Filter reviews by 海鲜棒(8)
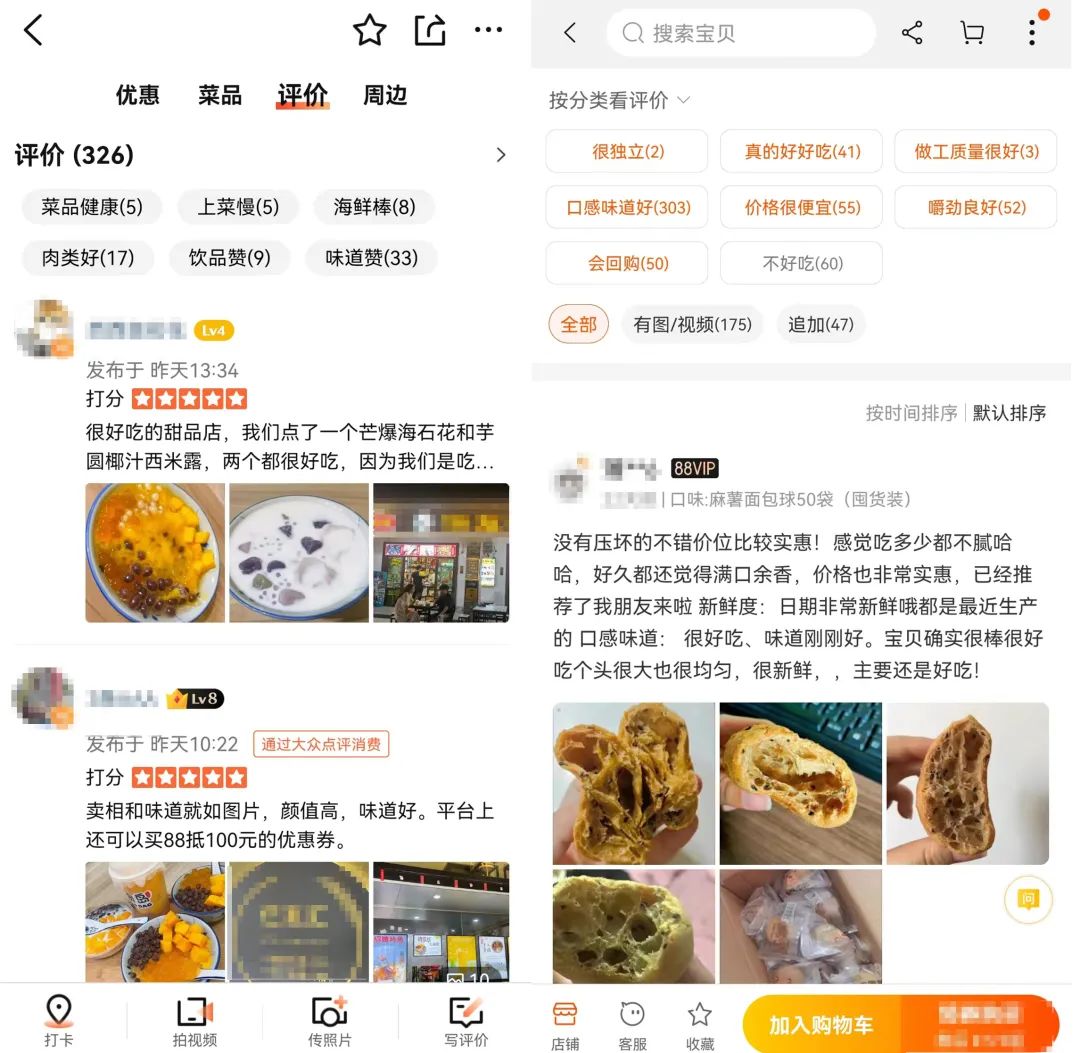 click(x=374, y=207)
